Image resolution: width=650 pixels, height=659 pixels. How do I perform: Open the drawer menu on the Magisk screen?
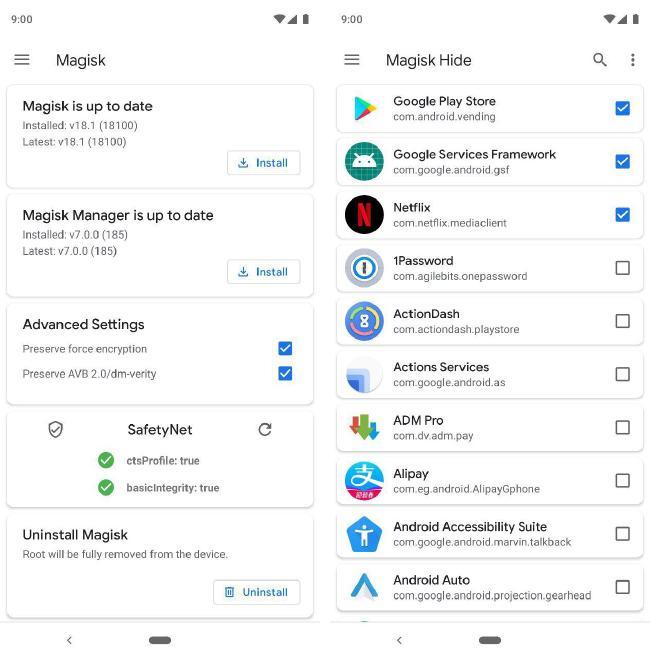tap(22, 60)
